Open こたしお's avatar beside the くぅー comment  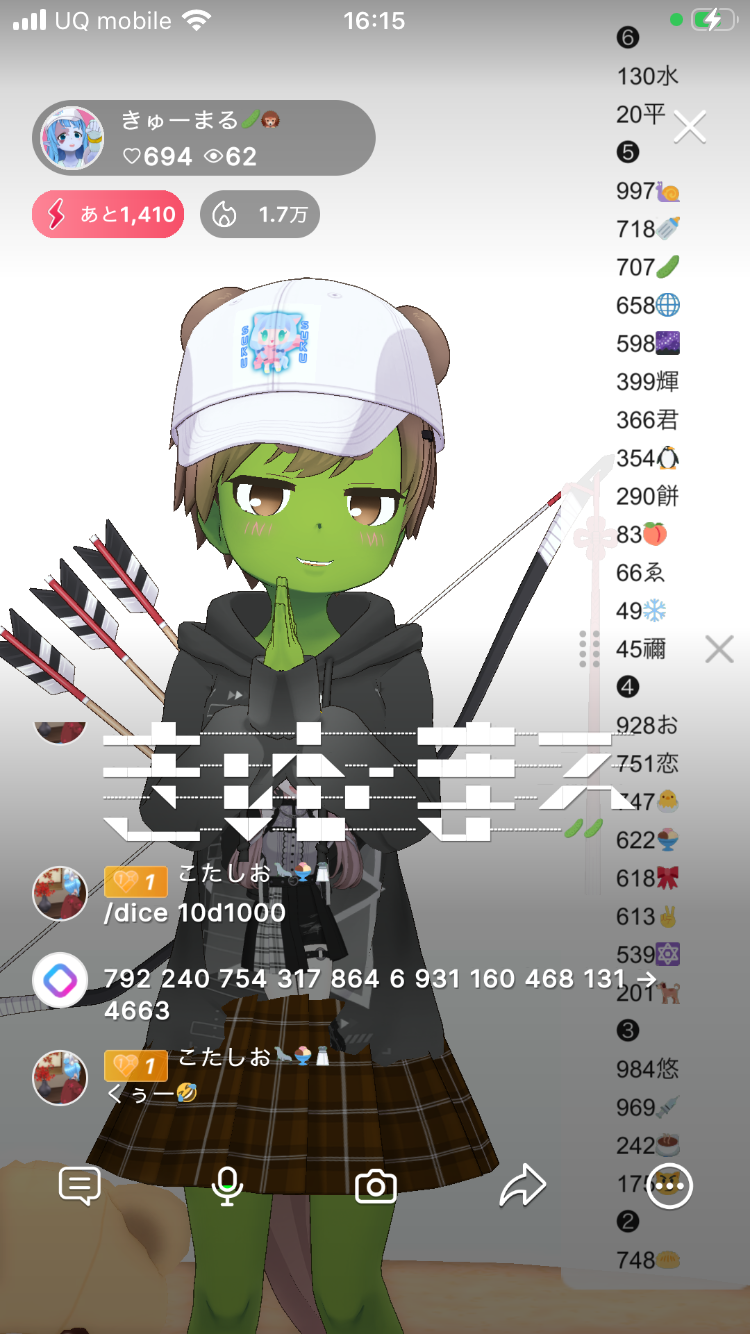point(60,1077)
